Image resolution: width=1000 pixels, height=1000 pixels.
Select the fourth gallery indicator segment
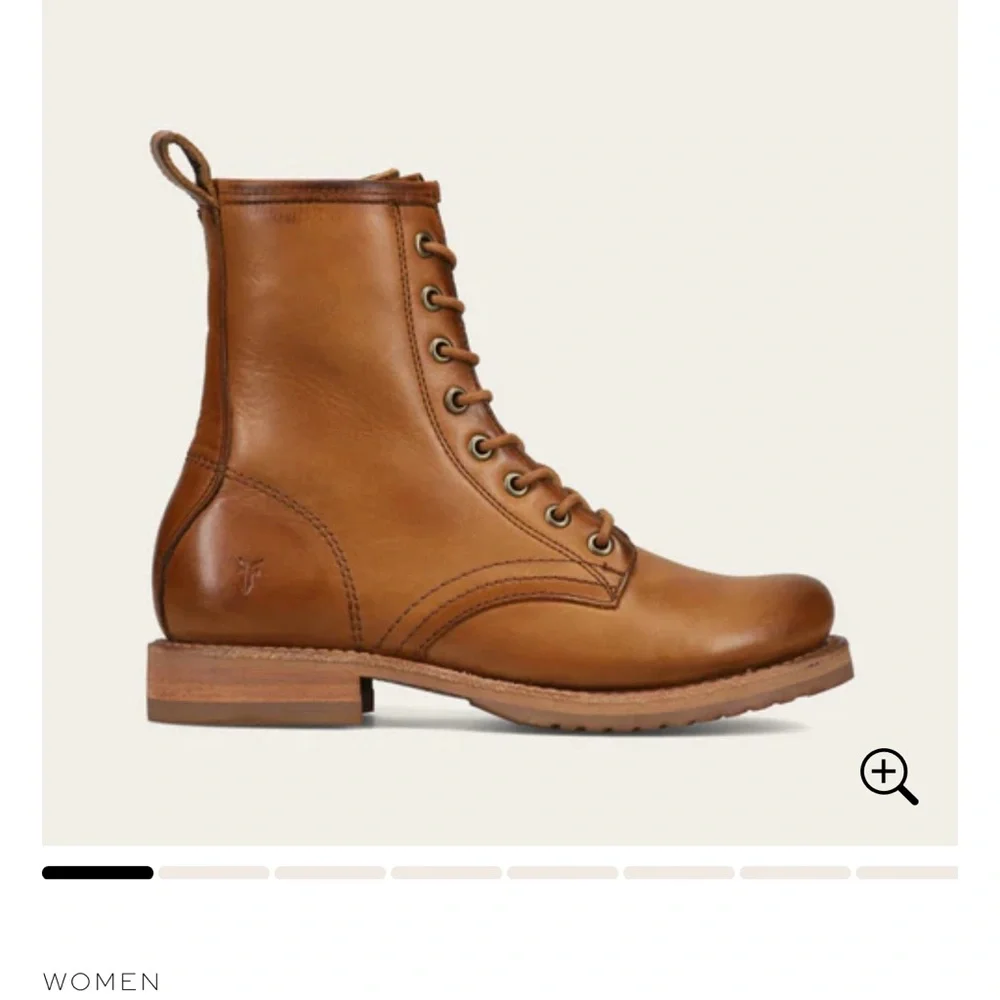[x=446, y=873]
